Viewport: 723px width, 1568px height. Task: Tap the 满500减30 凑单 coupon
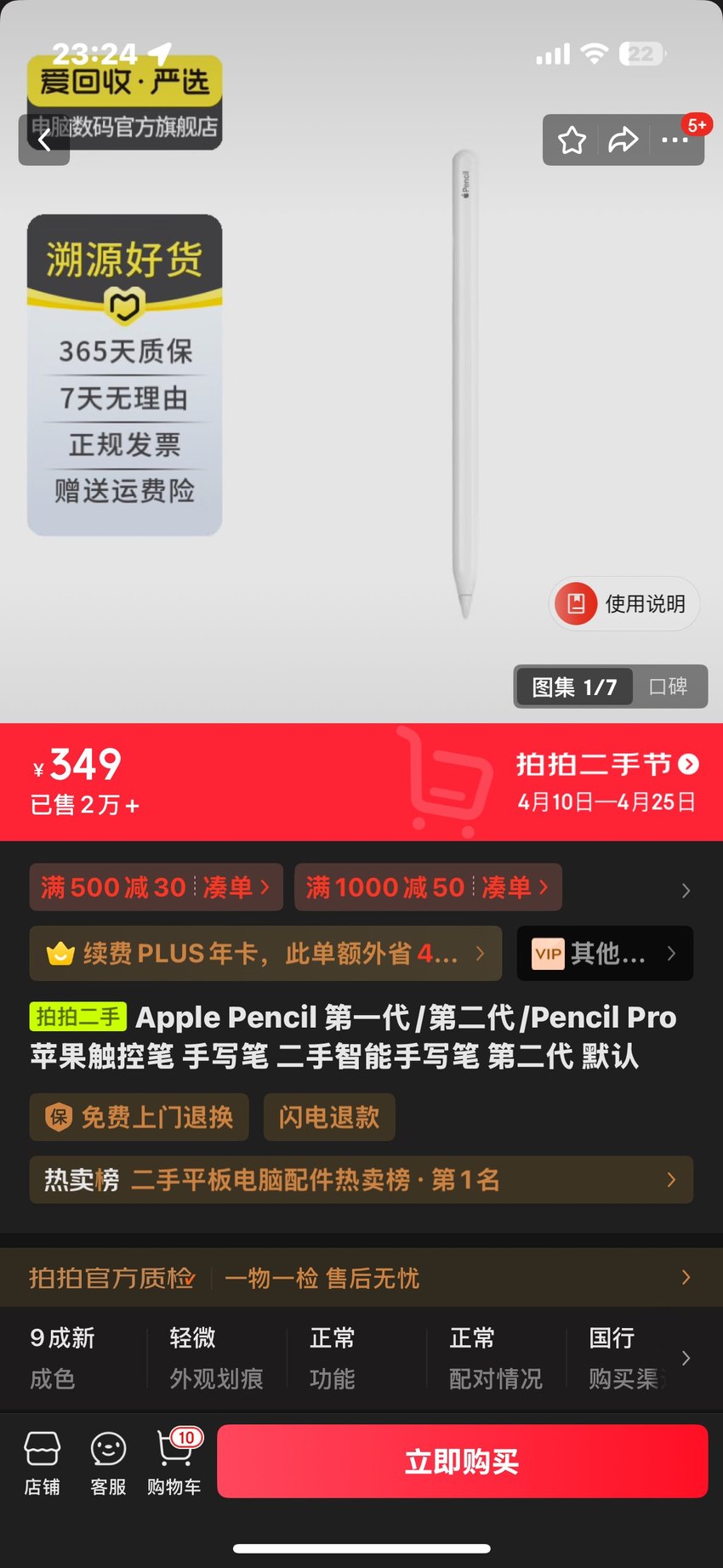157,887
